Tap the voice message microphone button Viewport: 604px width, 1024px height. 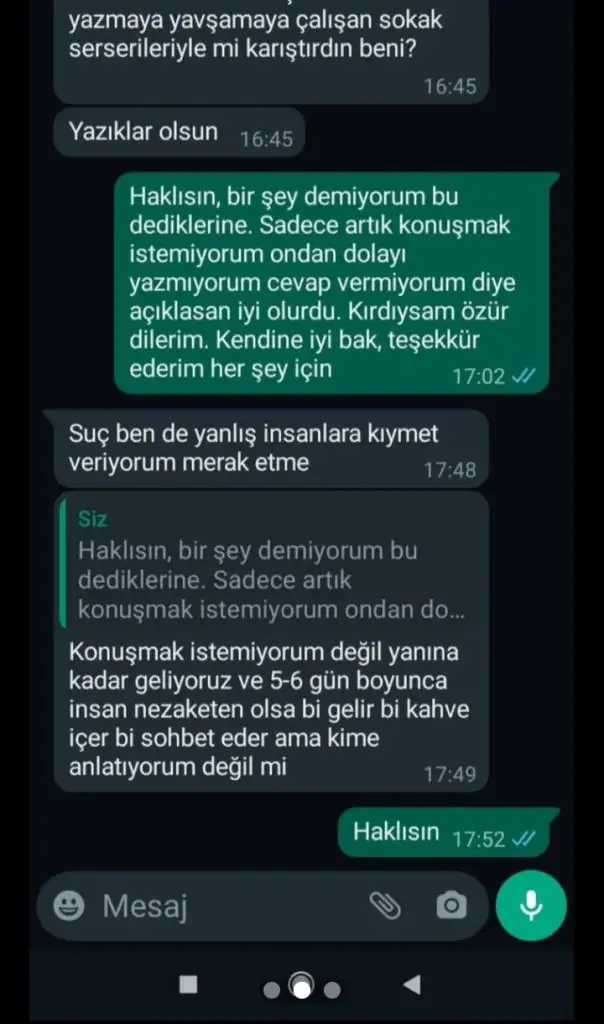tap(531, 906)
